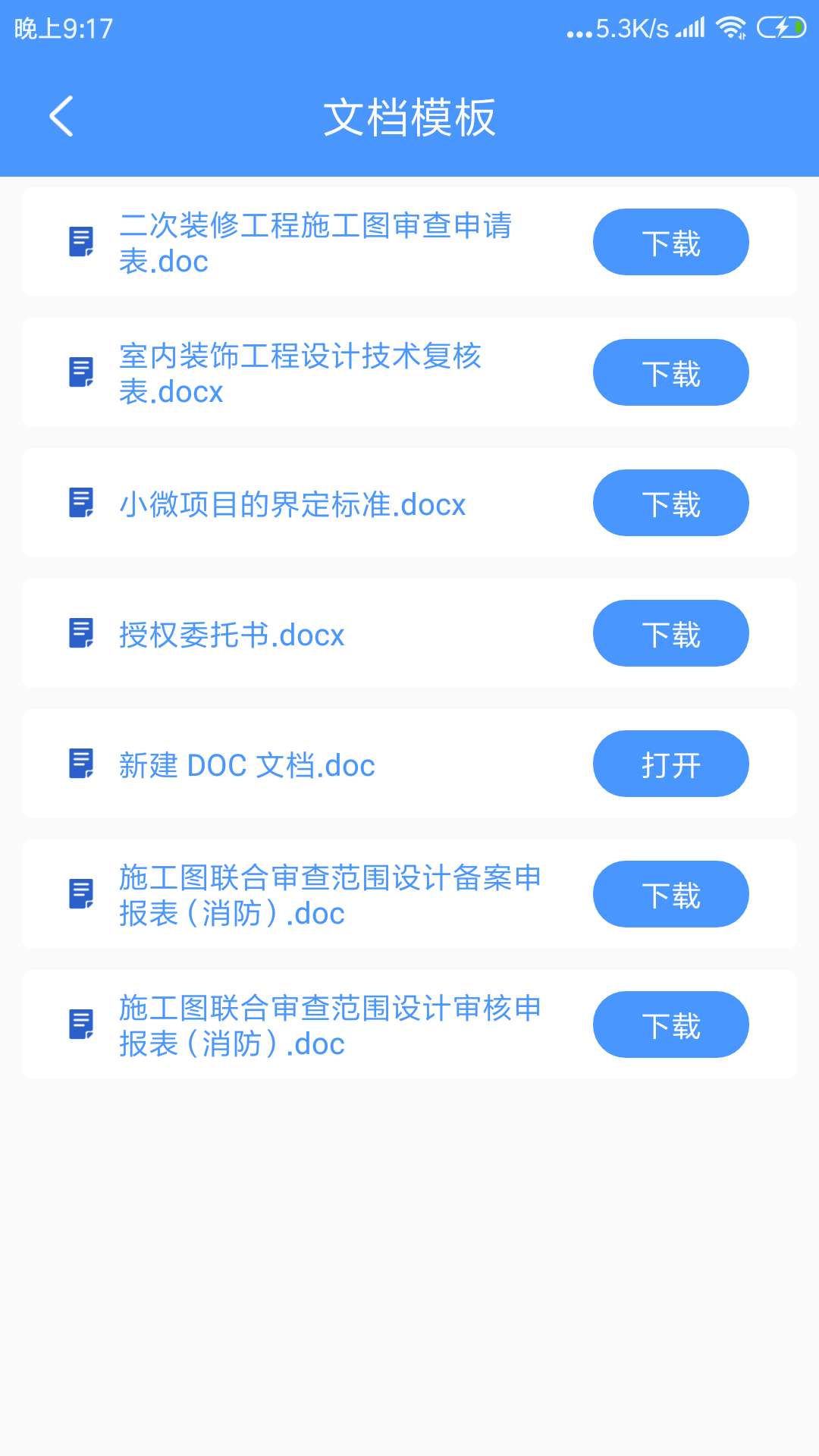Click the document icon beside 授权委托书.docx
Viewport: 819px width, 1456px height.
pyautogui.click(x=80, y=633)
